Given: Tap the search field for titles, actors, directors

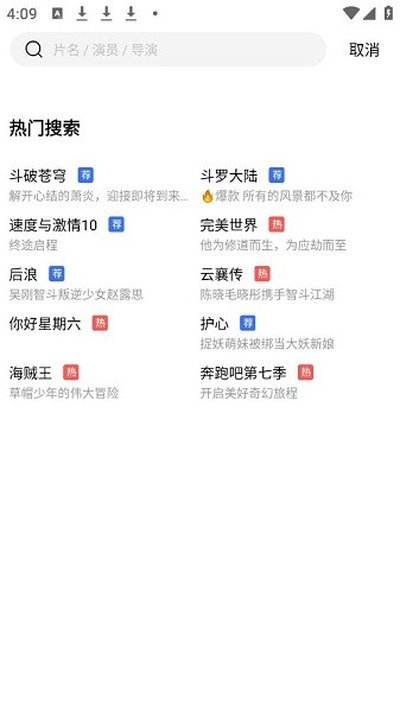Looking at the screenshot, I should [x=168, y=49].
